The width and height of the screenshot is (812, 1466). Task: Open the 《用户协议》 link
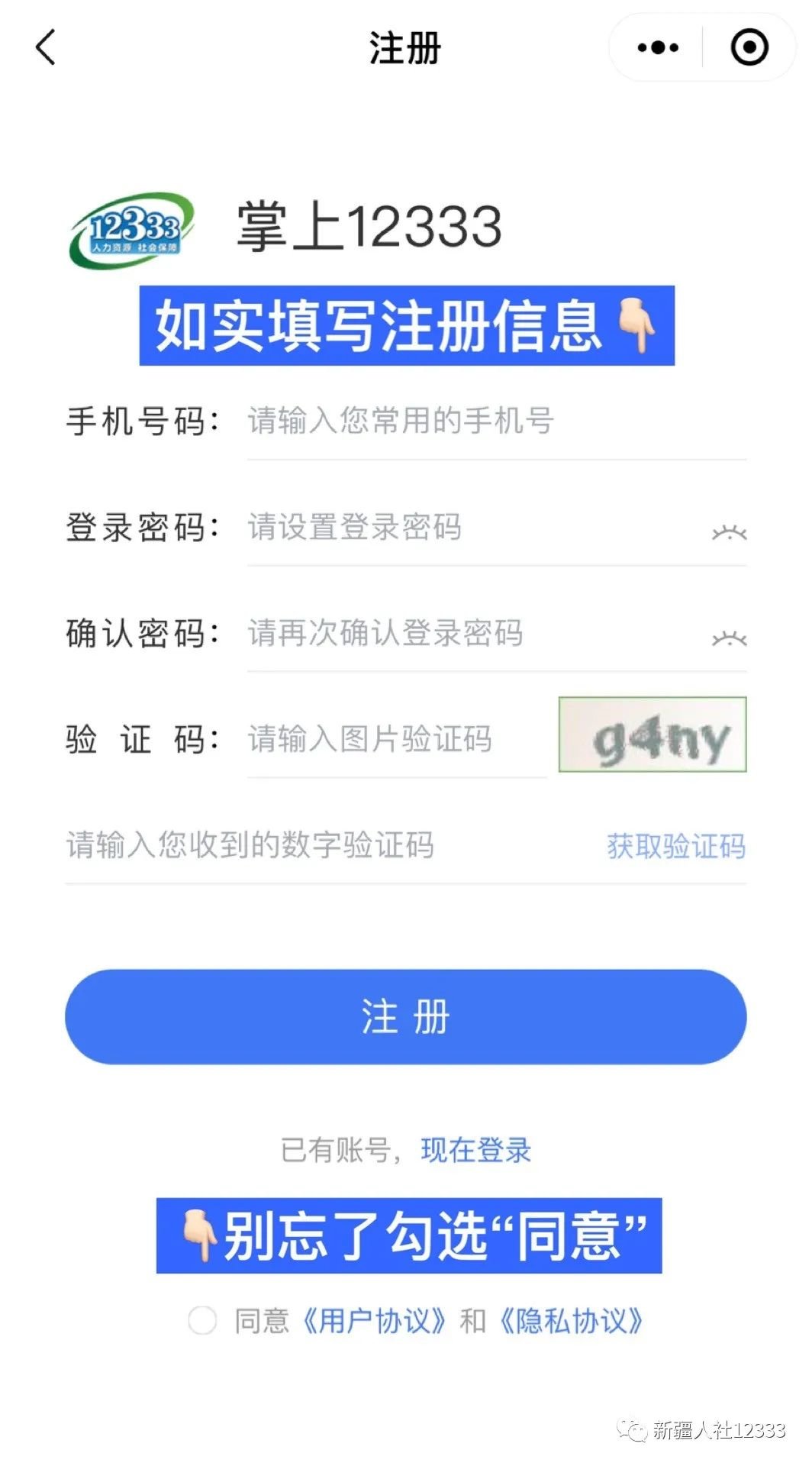click(374, 1320)
